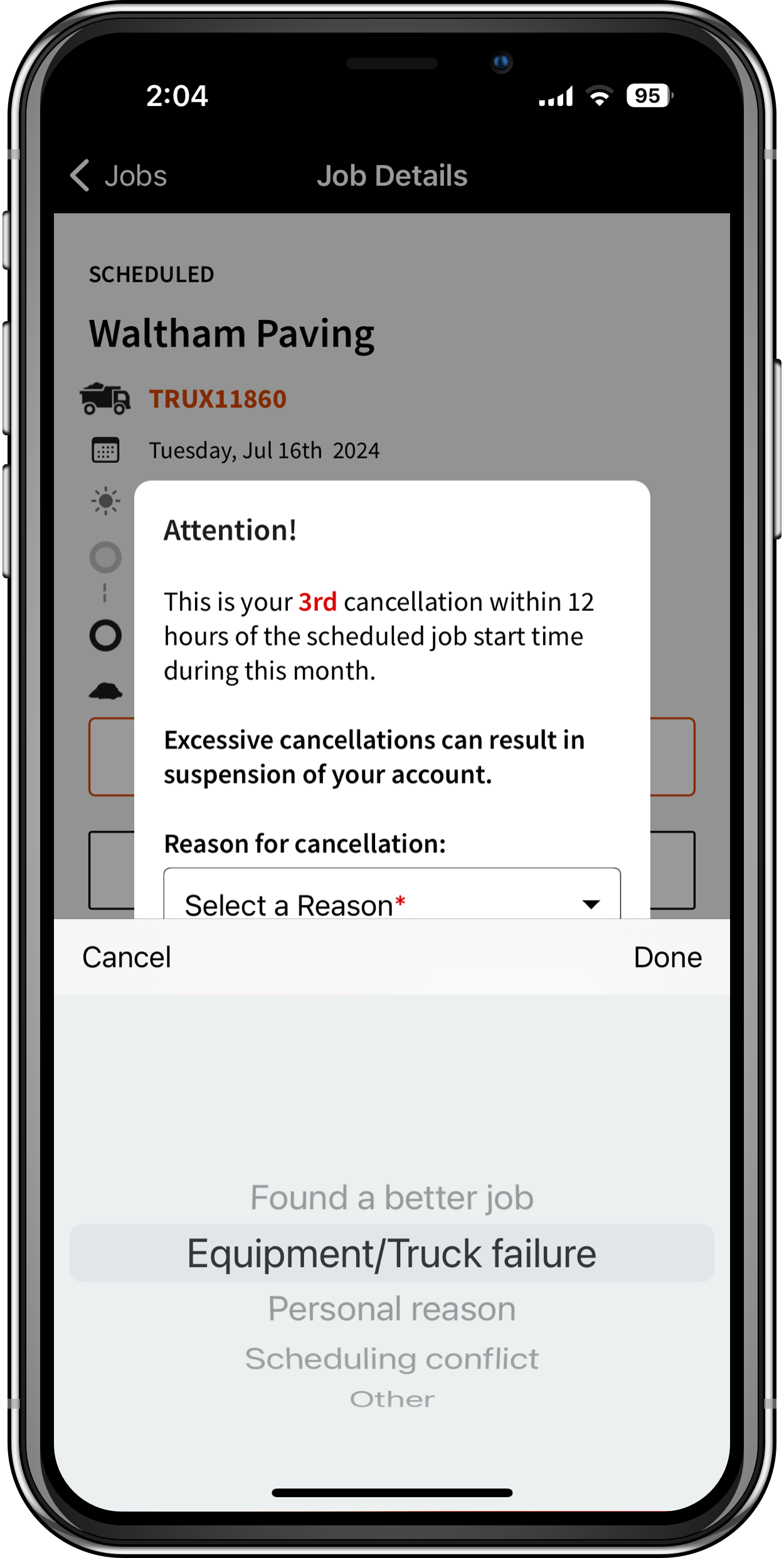
Task: Select 'Equipment/Truck failure' option
Action: click(392, 1254)
